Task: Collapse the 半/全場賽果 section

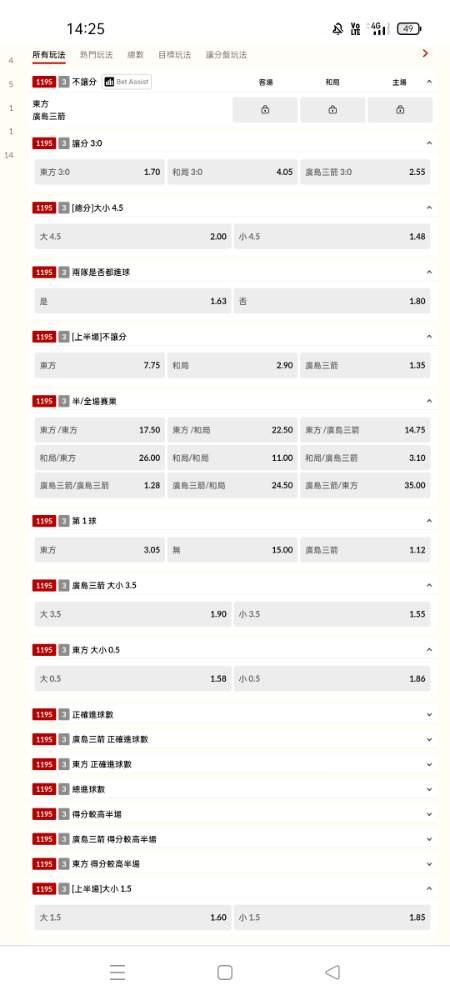Action: point(429,401)
